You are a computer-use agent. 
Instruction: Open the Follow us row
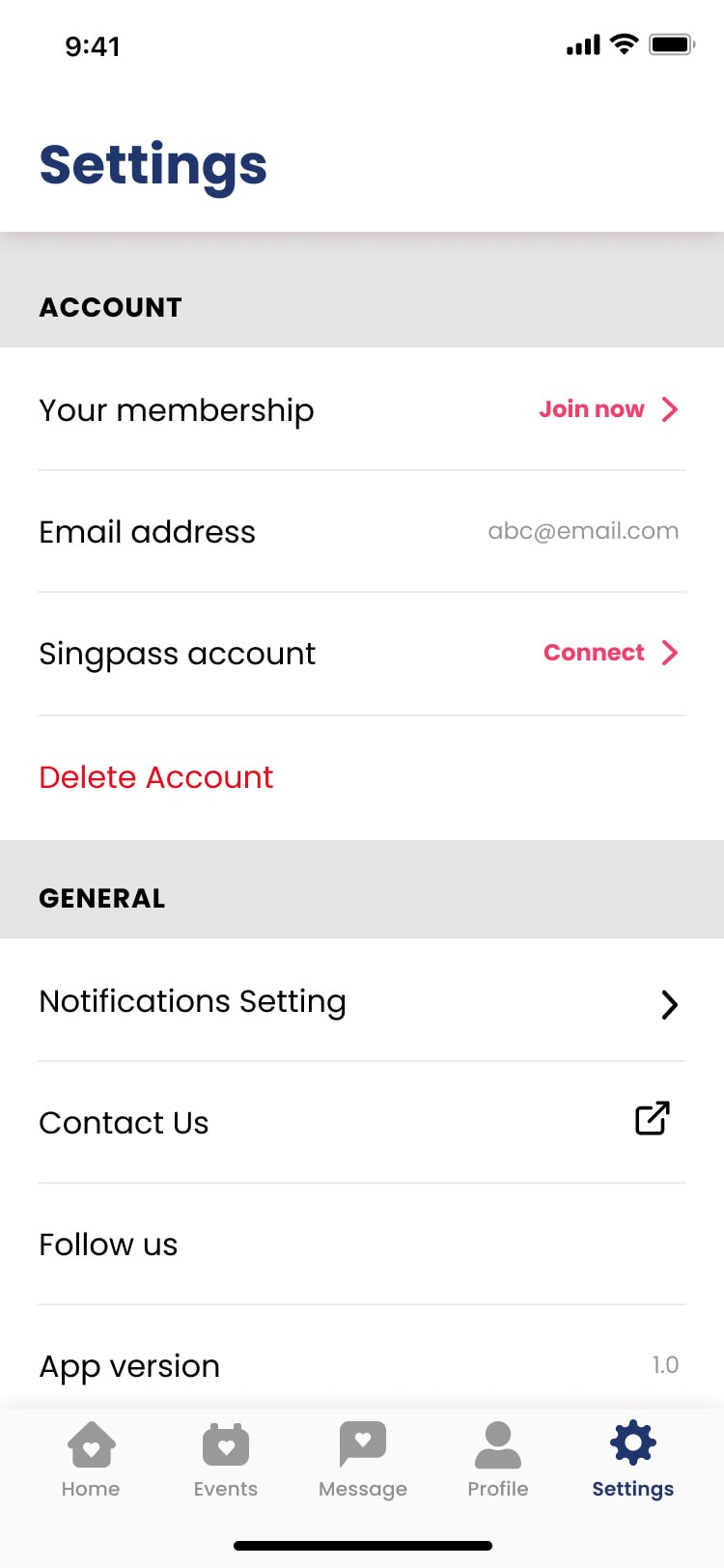tap(362, 1244)
